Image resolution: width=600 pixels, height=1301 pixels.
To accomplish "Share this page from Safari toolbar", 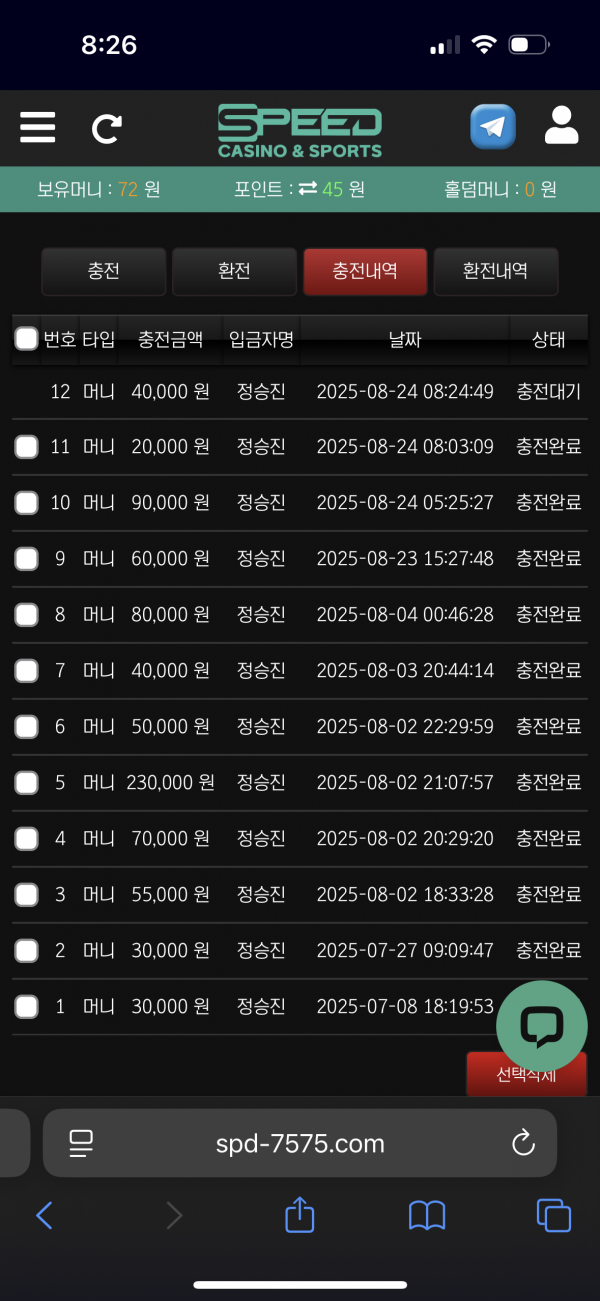I will pos(300,1215).
